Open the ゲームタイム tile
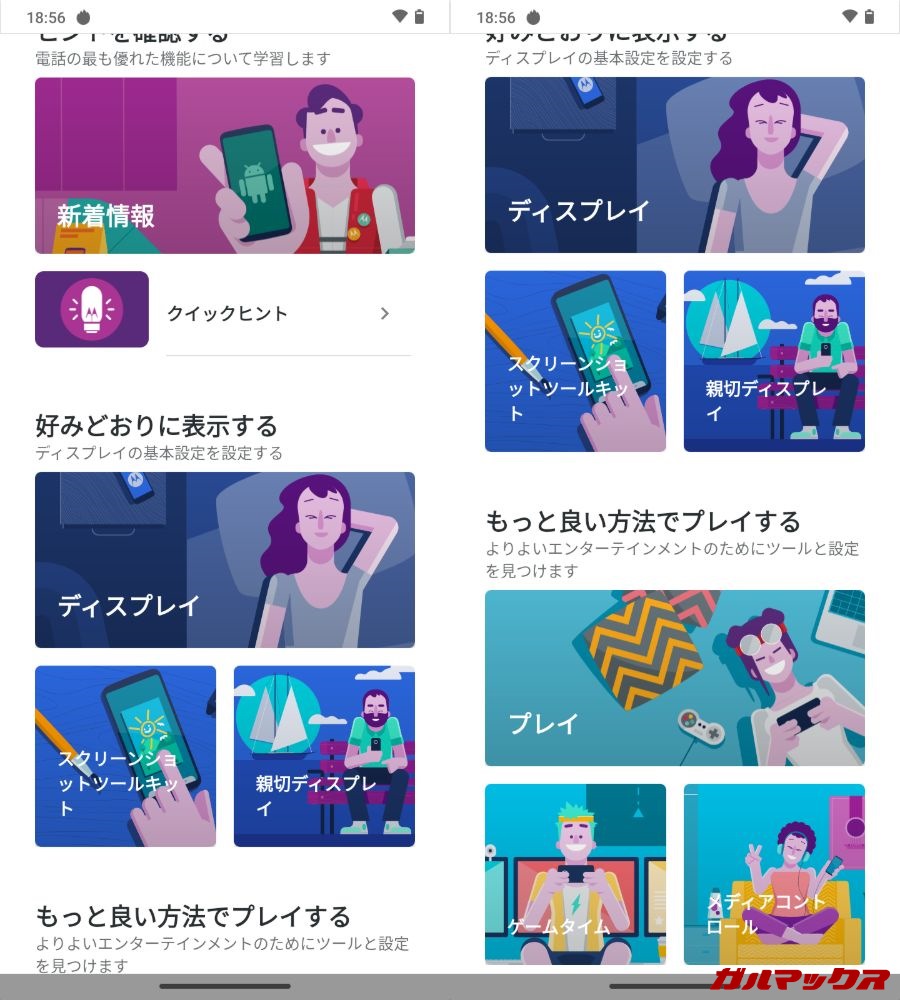Viewport: 900px width, 1000px height. point(575,873)
